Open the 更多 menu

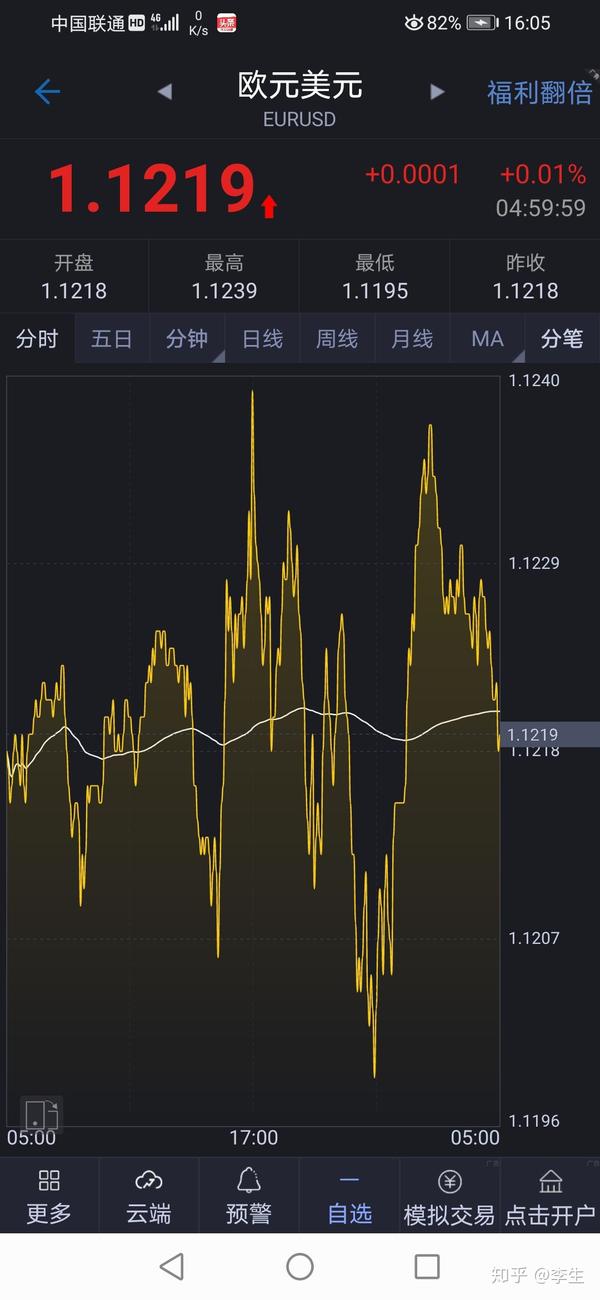[x=49, y=1196]
